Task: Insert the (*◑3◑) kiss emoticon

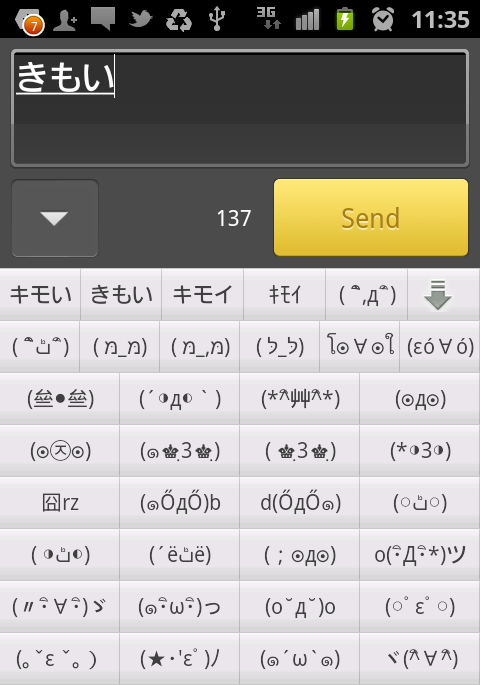Action: 420,450
